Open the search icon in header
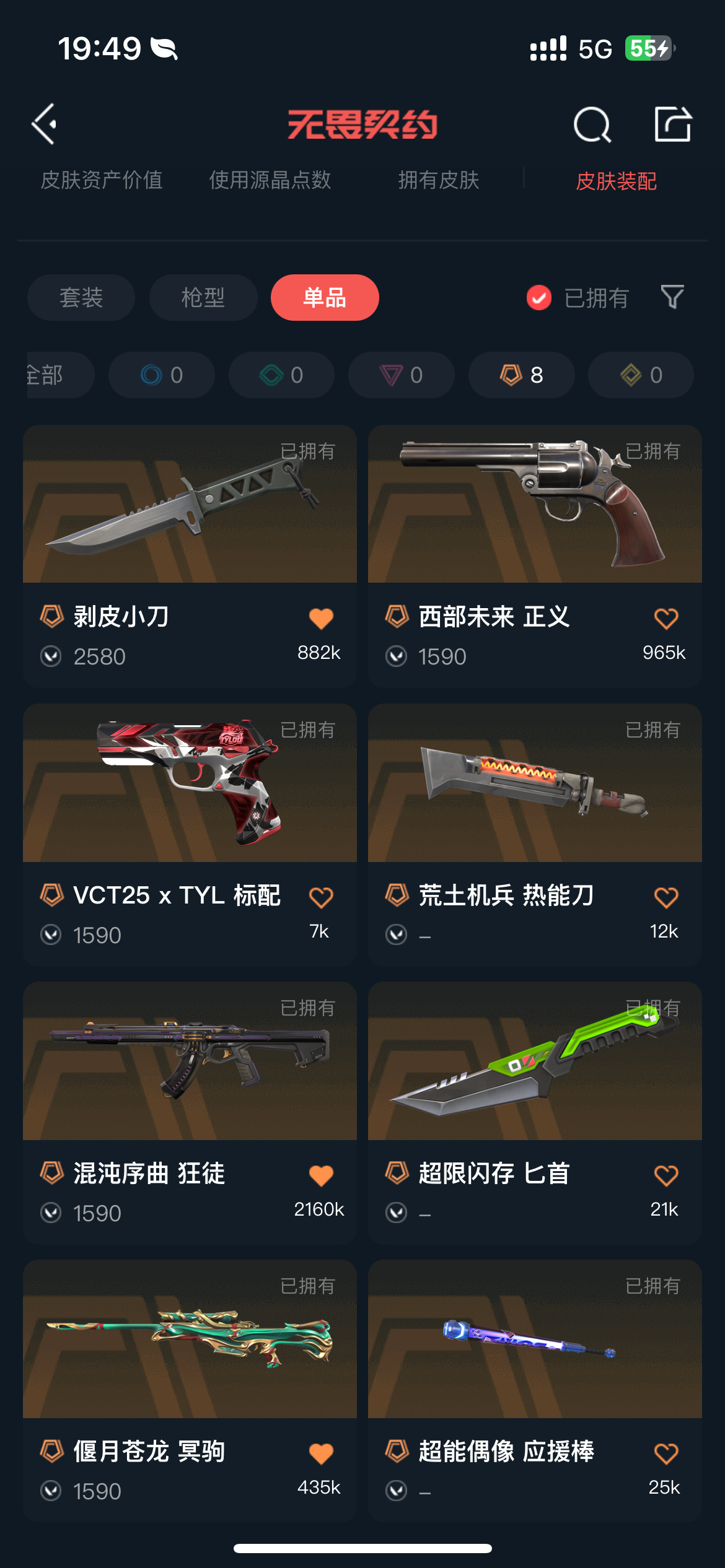 (x=592, y=124)
